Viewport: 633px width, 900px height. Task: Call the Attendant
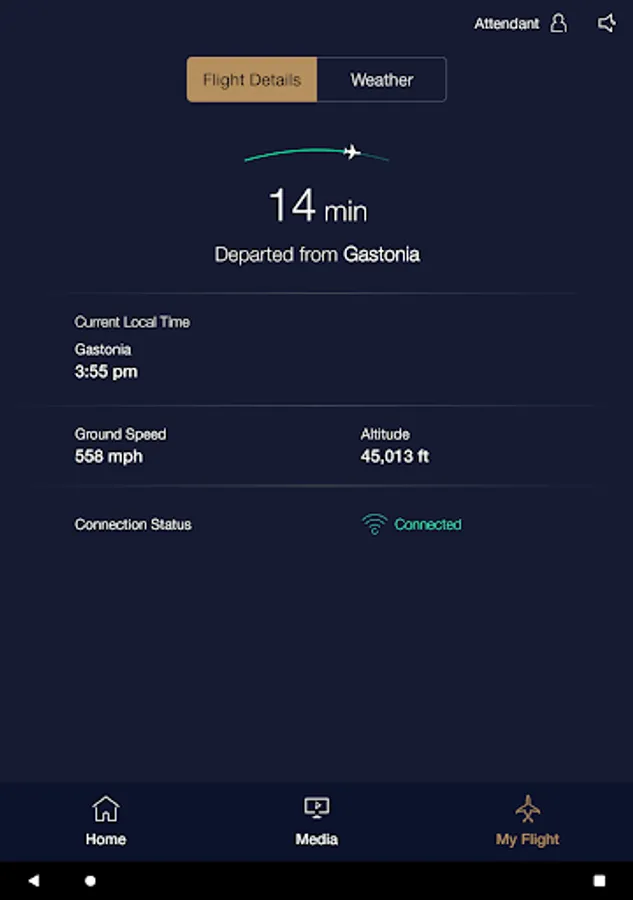point(521,24)
